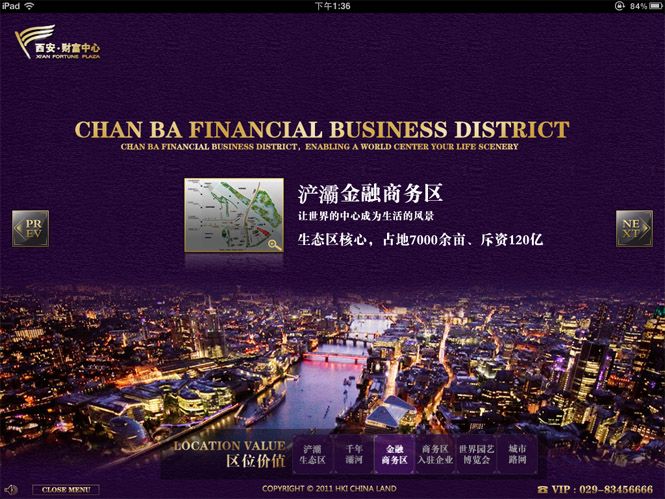Switch to the 城市路网 tab
This screenshot has height=499, width=665.
click(516, 454)
